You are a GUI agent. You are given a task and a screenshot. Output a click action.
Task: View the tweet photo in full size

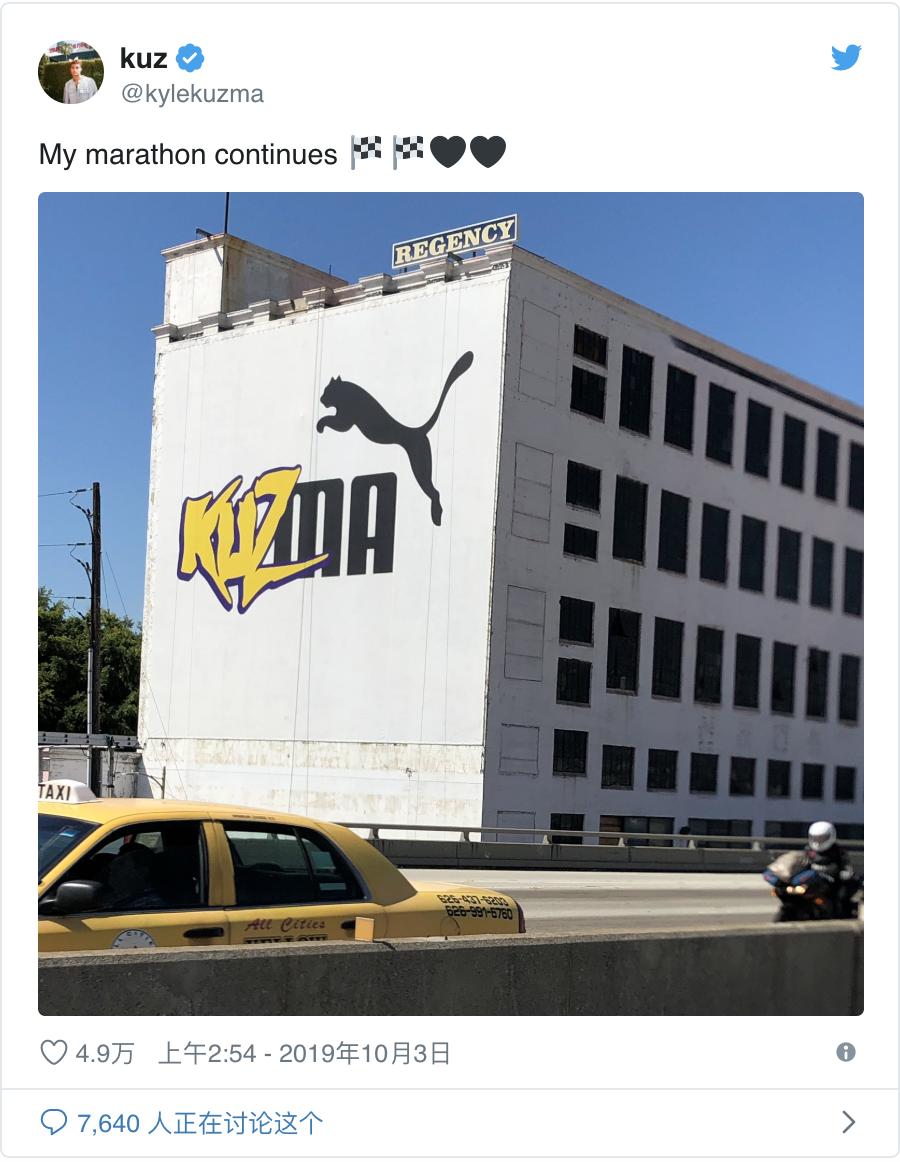(x=450, y=603)
